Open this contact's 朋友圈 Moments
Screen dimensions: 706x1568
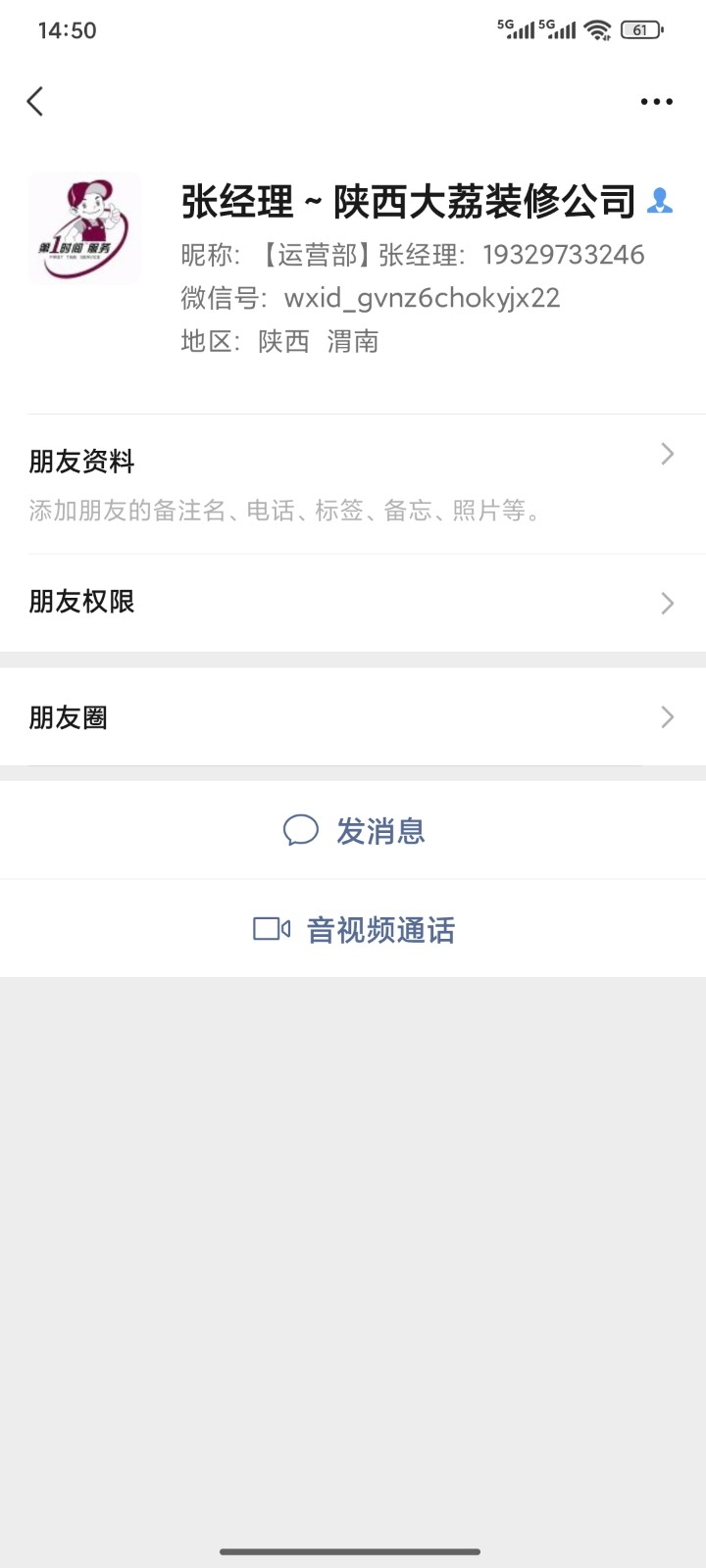click(x=353, y=717)
